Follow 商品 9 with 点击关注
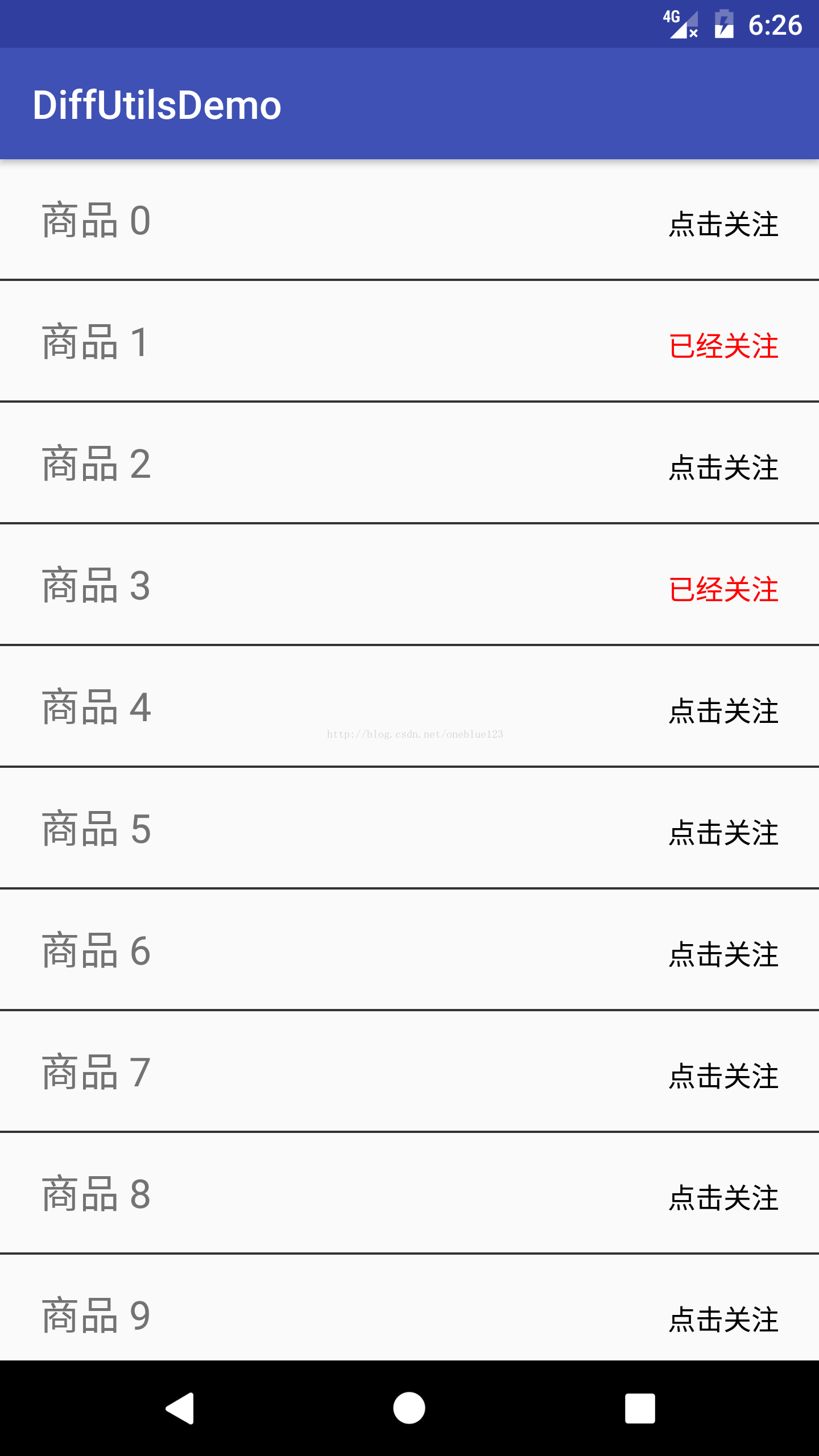 click(x=723, y=1319)
